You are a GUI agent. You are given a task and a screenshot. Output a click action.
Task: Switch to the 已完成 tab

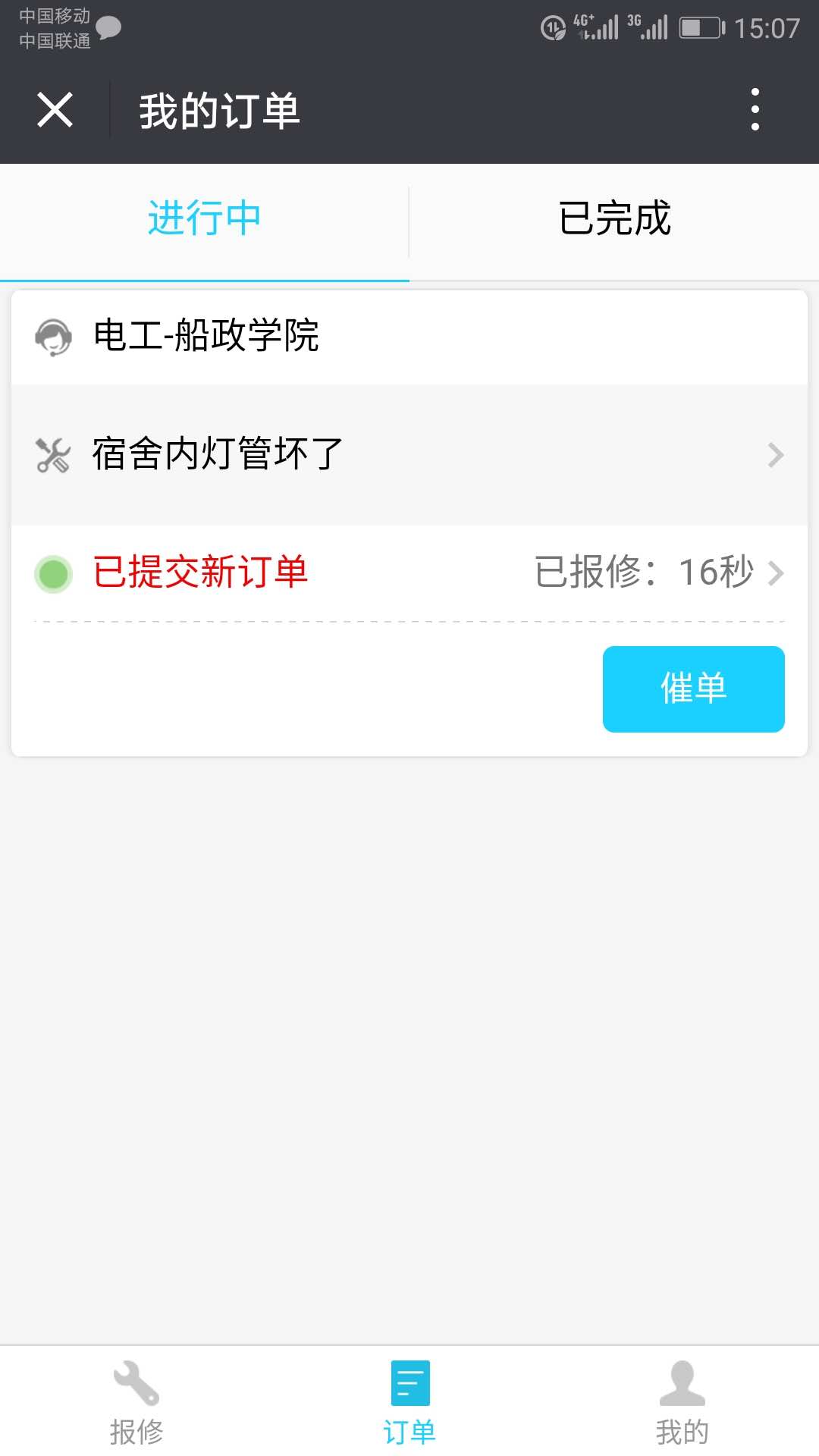coord(614,219)
